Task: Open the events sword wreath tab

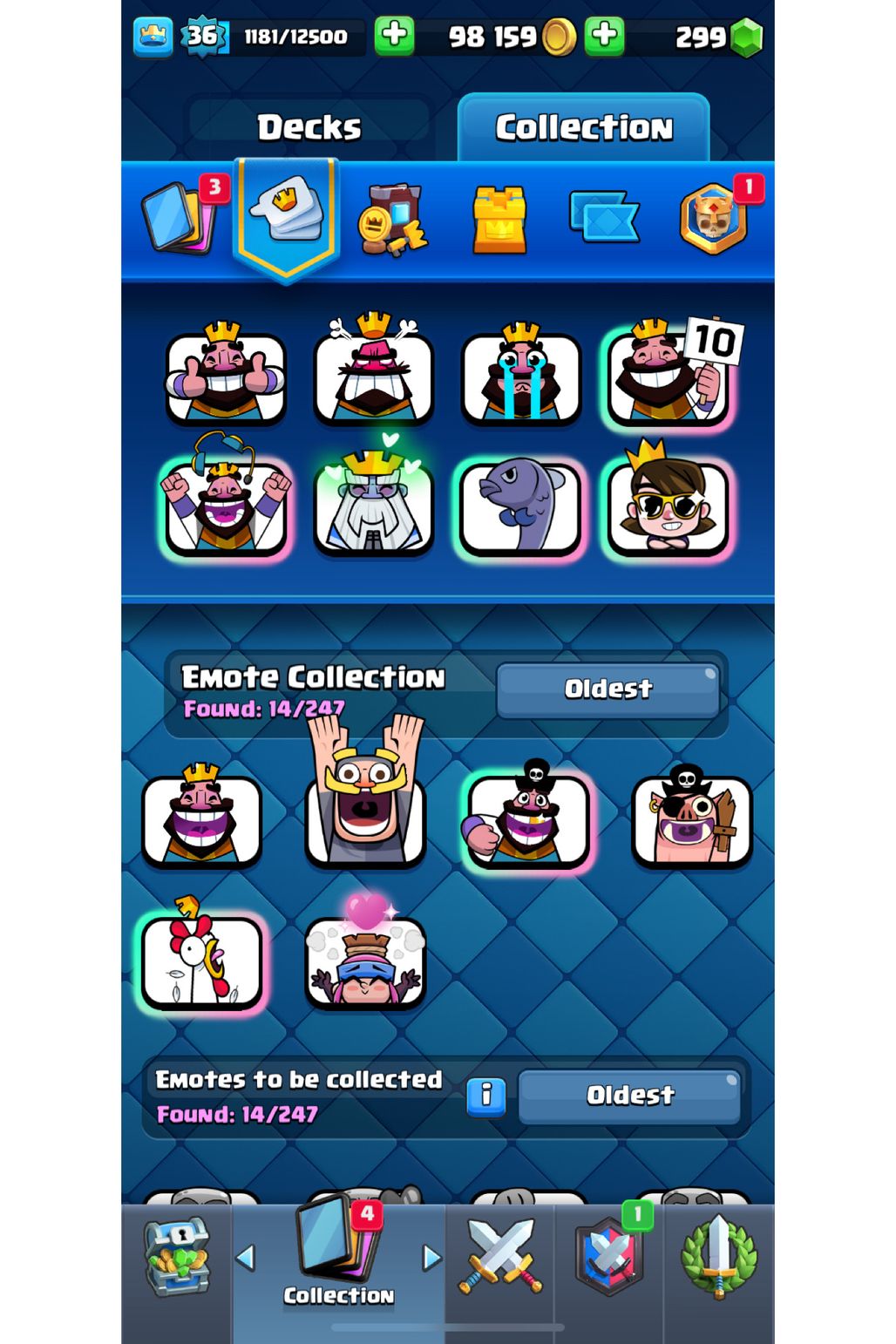Action: pos(718,1257)
